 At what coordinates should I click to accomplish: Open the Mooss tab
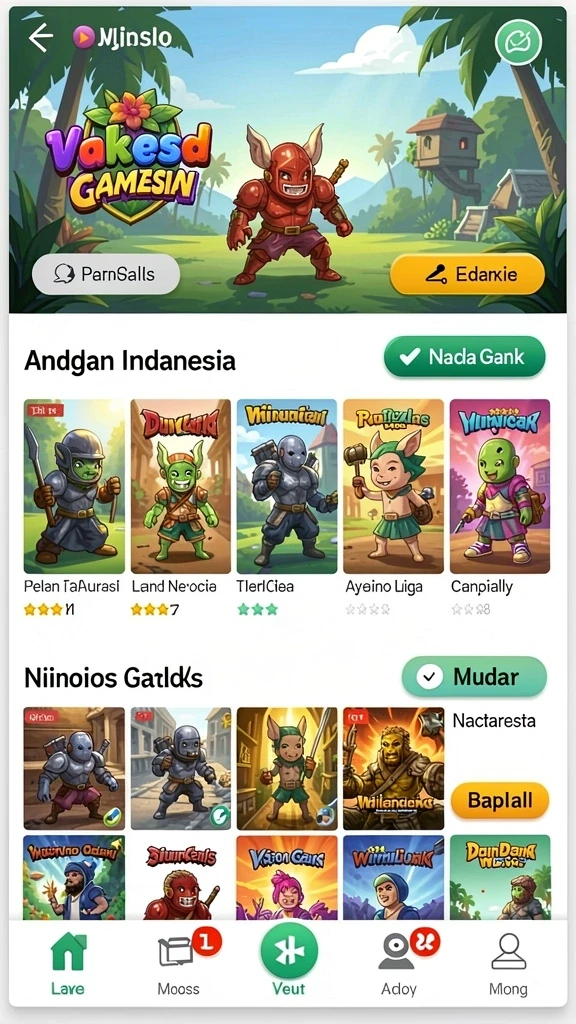coord(179,963)
